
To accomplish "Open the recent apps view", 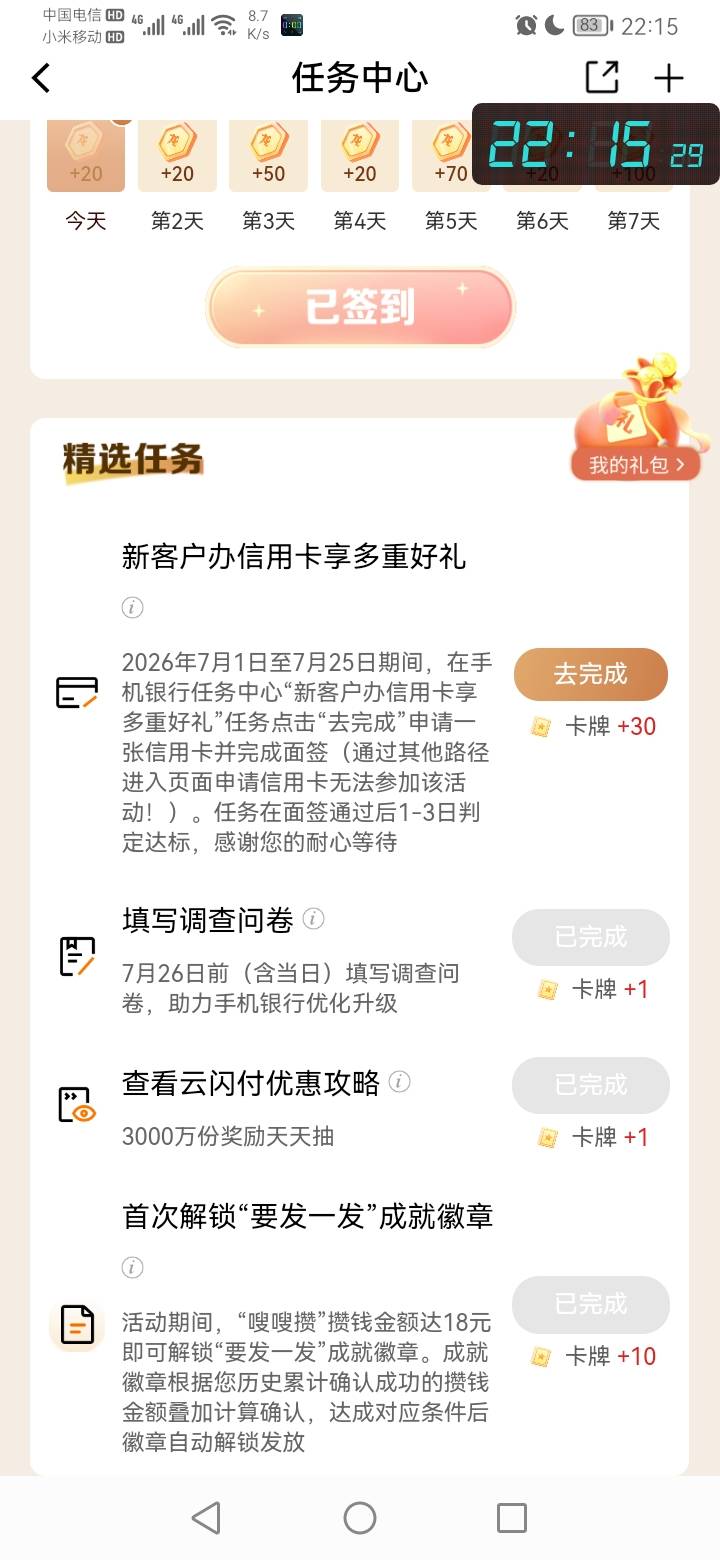I will point(511,1518).
